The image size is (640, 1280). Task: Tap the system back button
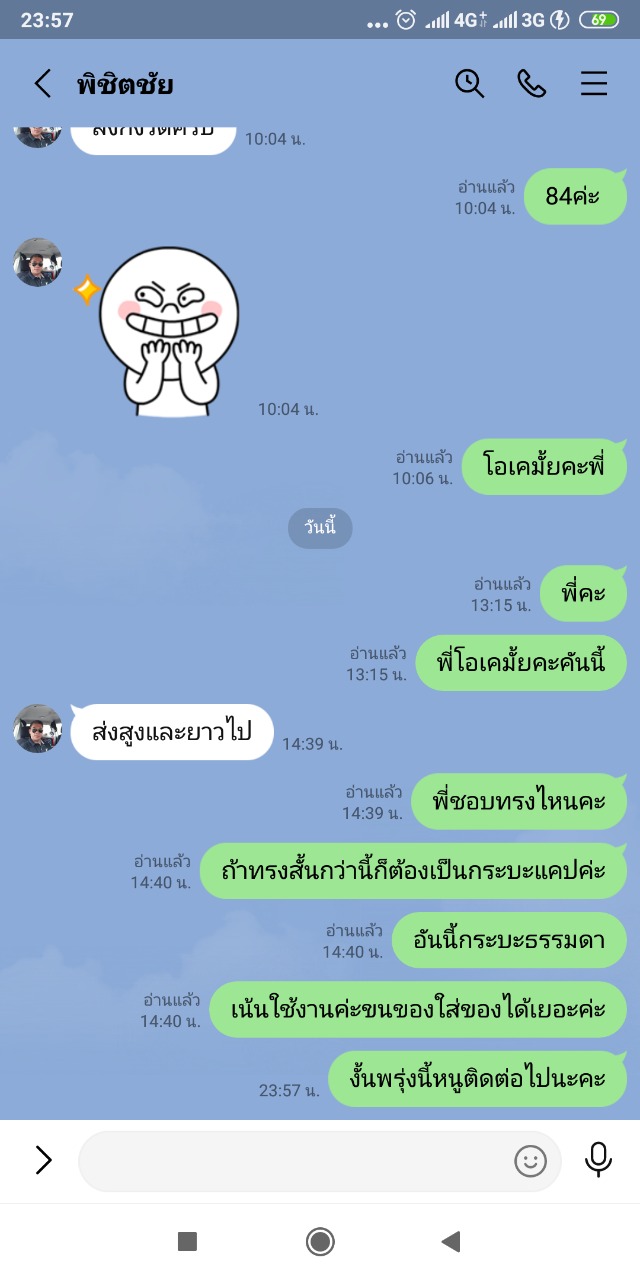tap(451, 1242)
